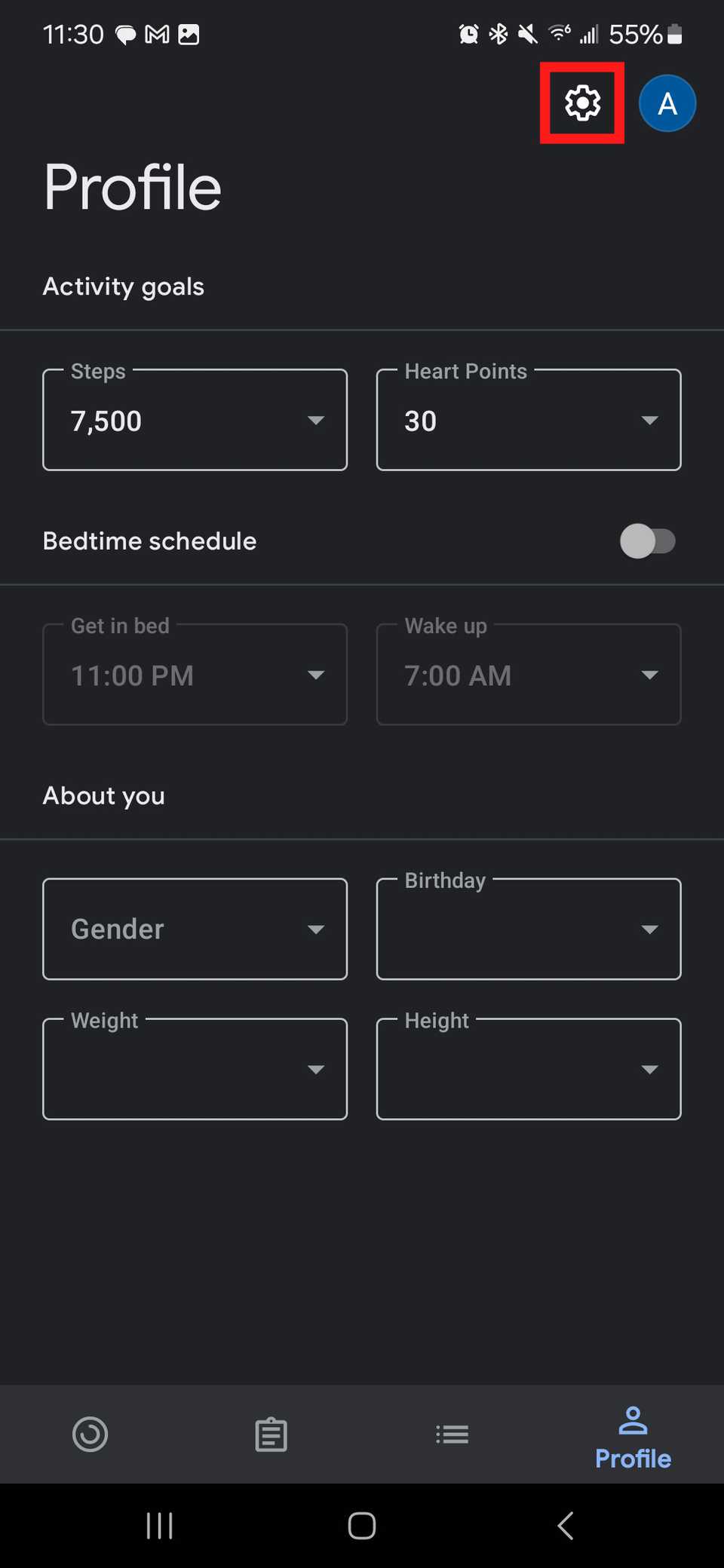
Task: Enable the Bedtime schedule toggle
Action: (x=649, y=541)
